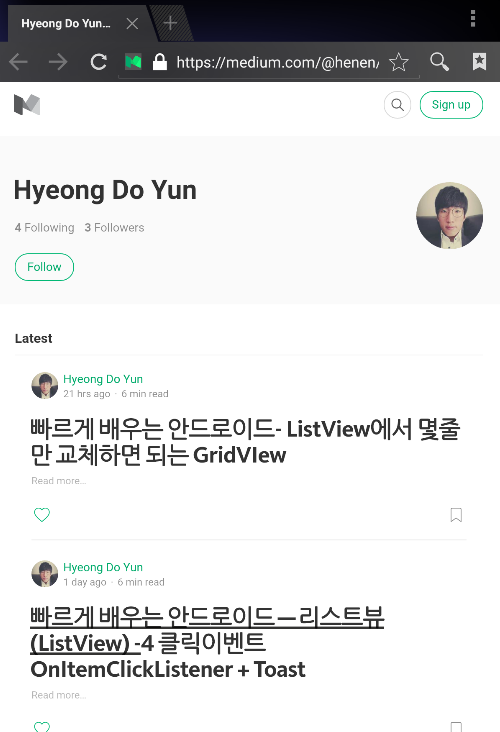Close the Hyeong Do Yun browser tab
This screenshot has height=732, width=500.
(132, 23)
